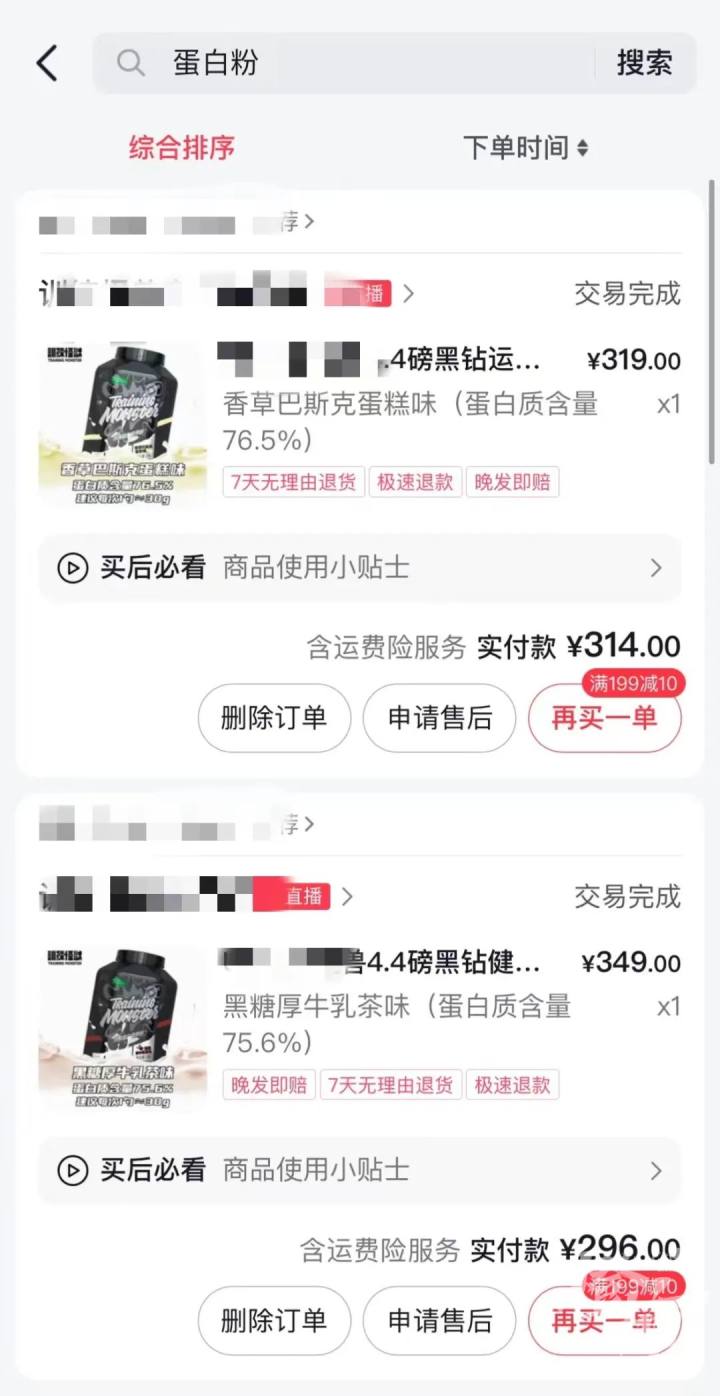Click 申请售后 on the second order
720x1396 pixels.
coord(440,1321)
